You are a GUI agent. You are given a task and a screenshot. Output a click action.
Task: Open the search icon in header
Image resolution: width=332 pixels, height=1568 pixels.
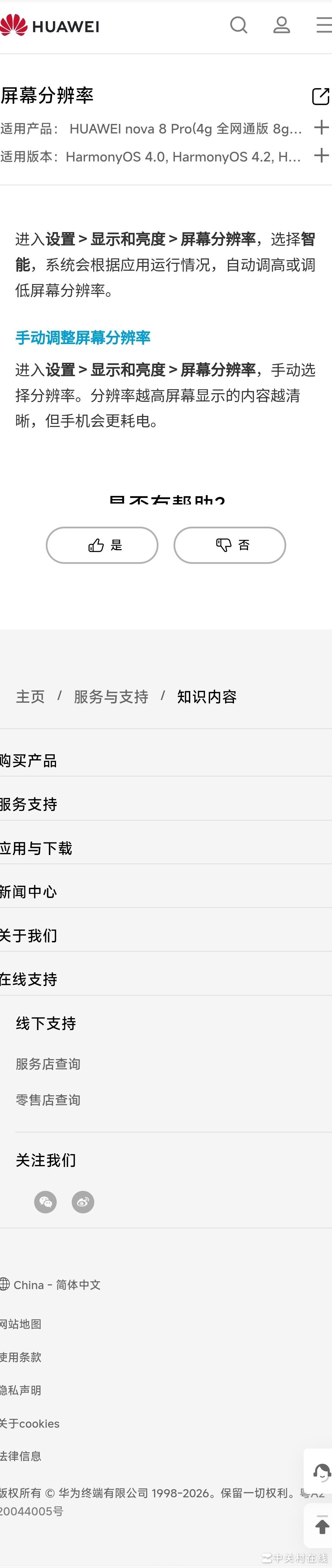[x=238, y=25]
